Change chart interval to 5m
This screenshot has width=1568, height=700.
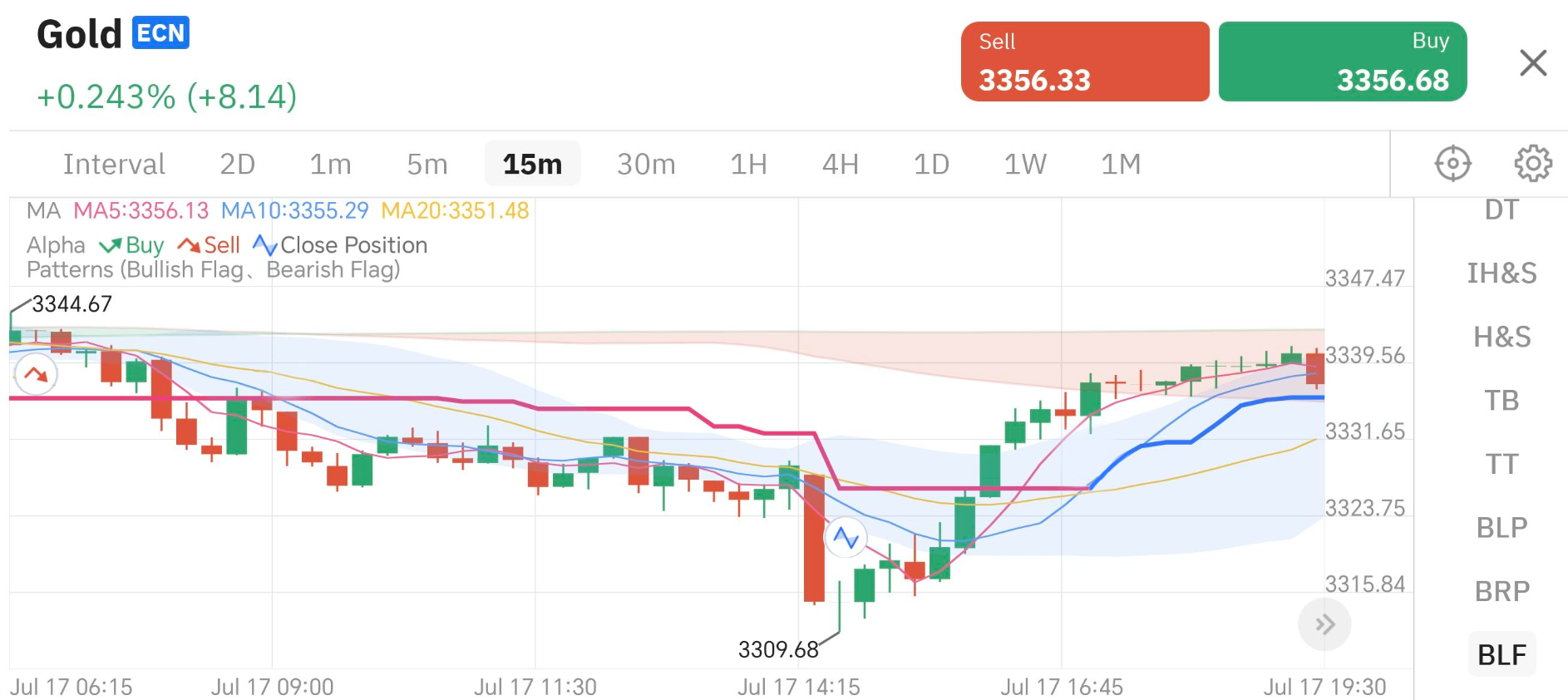coord(427,164)
